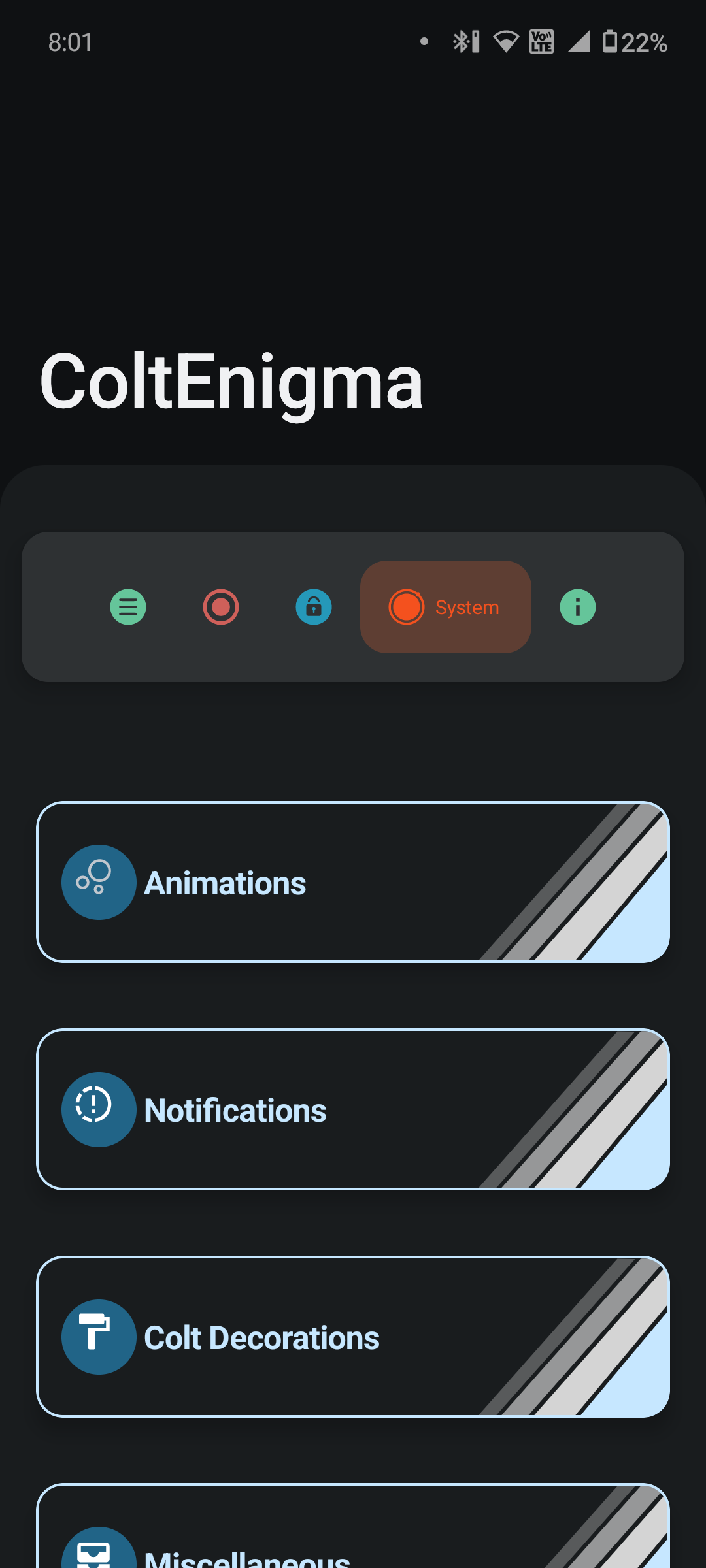706x1568 pixels.
Task: Switch to the green list-icon tab
Action: tap(128, 607)
